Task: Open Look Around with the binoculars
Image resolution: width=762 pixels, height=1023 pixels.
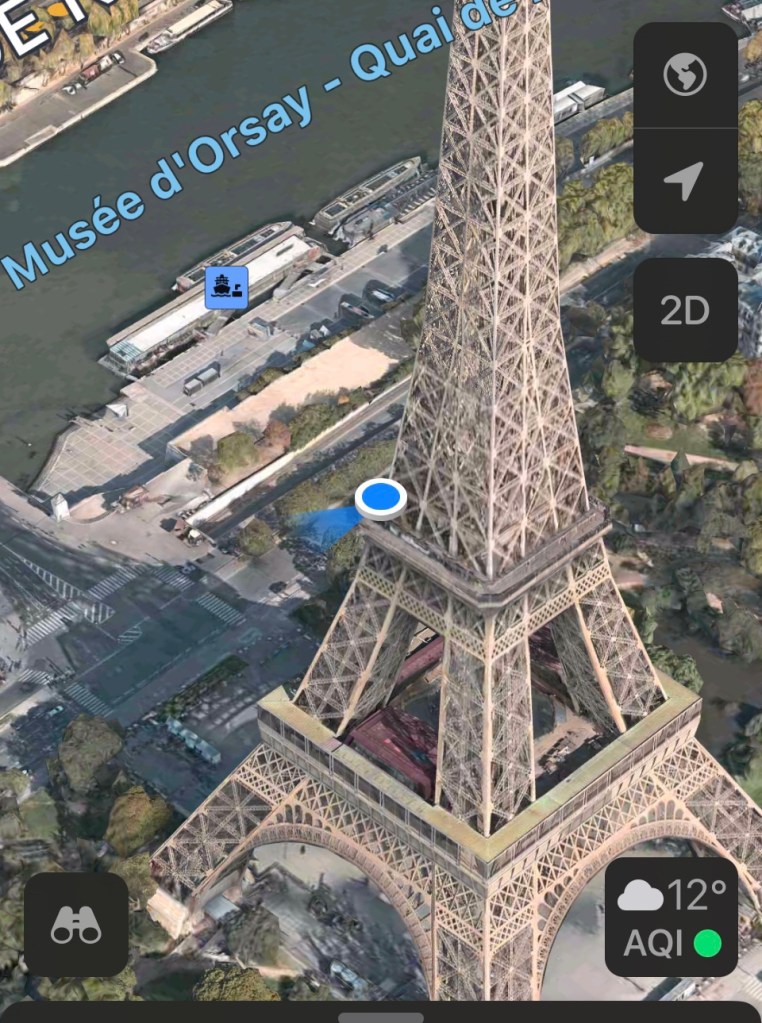Action: (x=76, y=925)
